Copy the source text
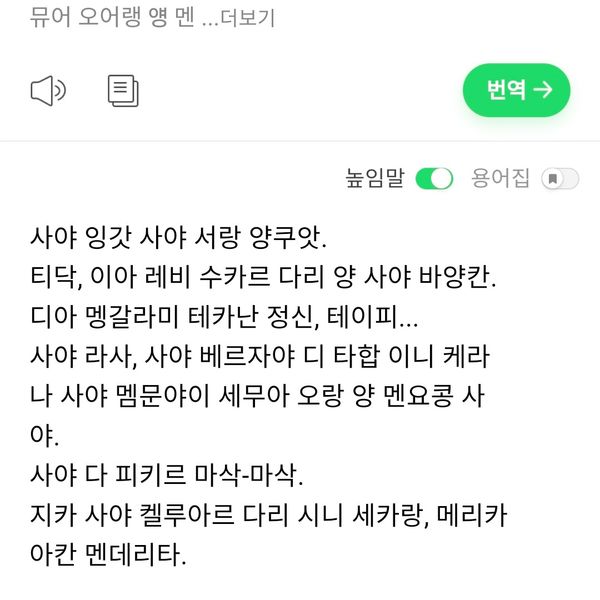This screenshot has width=600, height=600. [122, 91]
